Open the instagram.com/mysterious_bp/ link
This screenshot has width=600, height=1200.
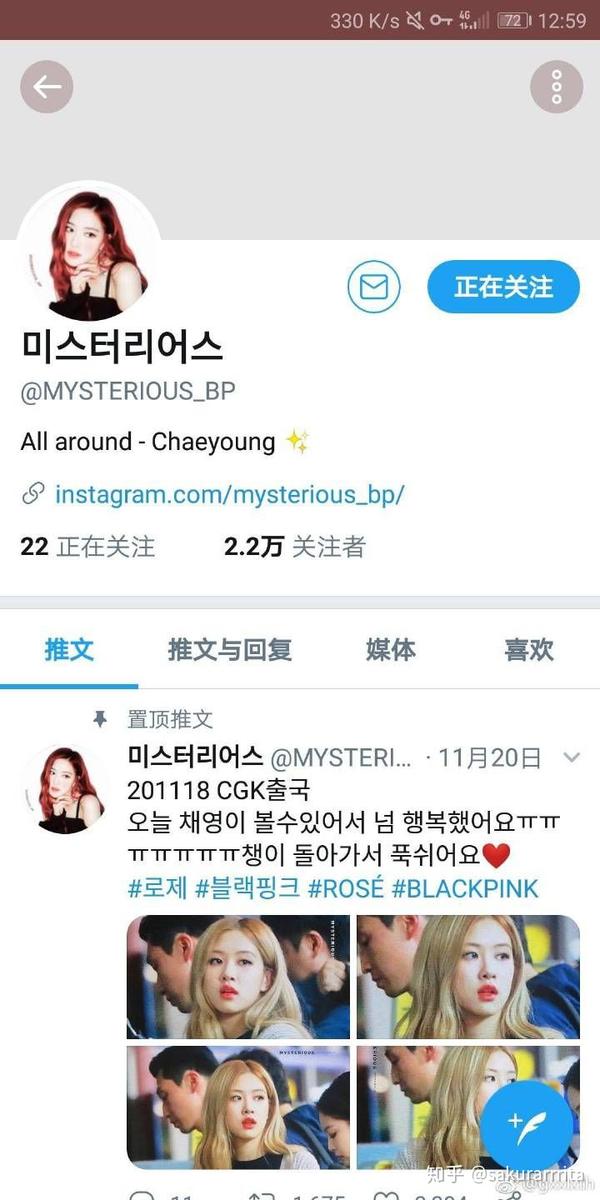[229, 494]
